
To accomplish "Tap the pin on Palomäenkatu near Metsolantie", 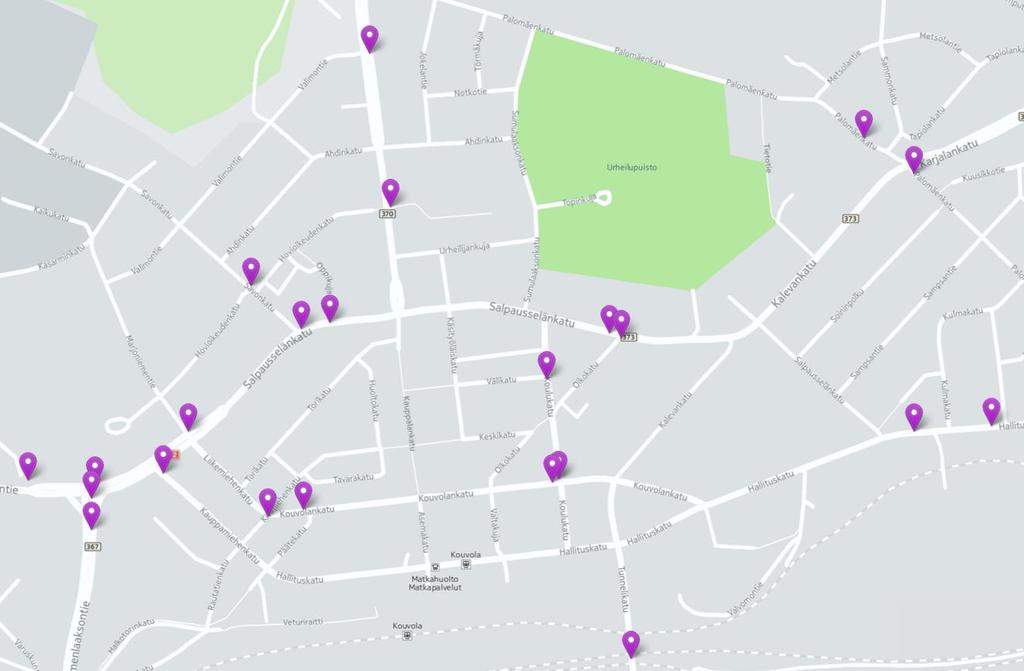I will pos(864,122).
